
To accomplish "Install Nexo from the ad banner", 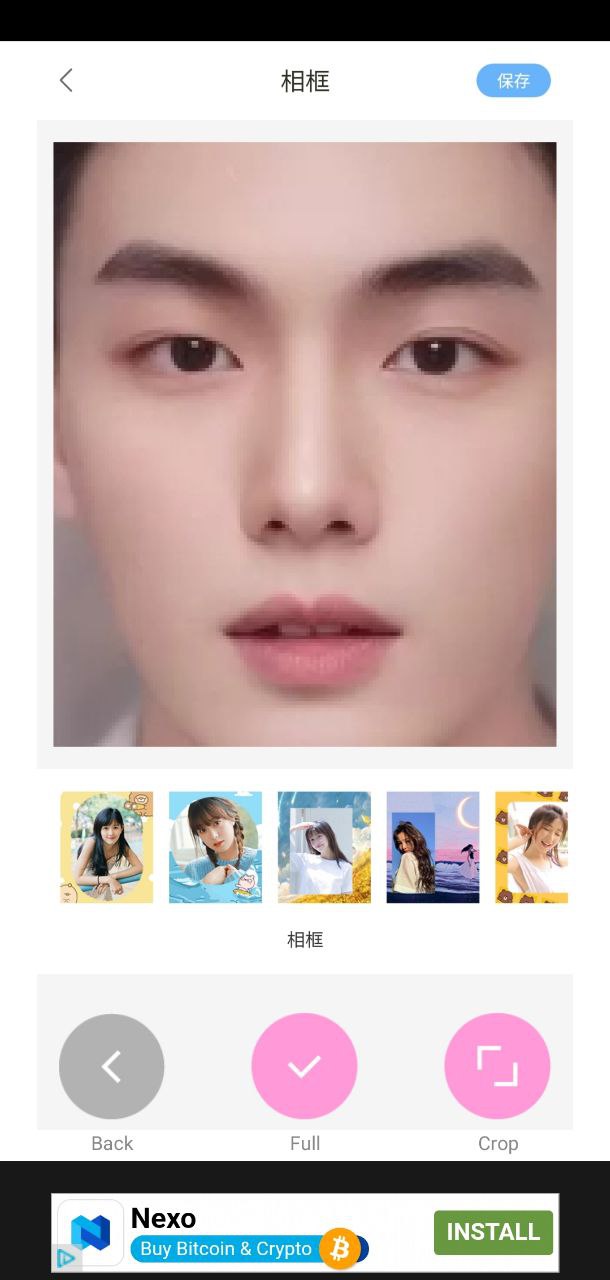I will pyautogui.click(x=493, y=1232).
